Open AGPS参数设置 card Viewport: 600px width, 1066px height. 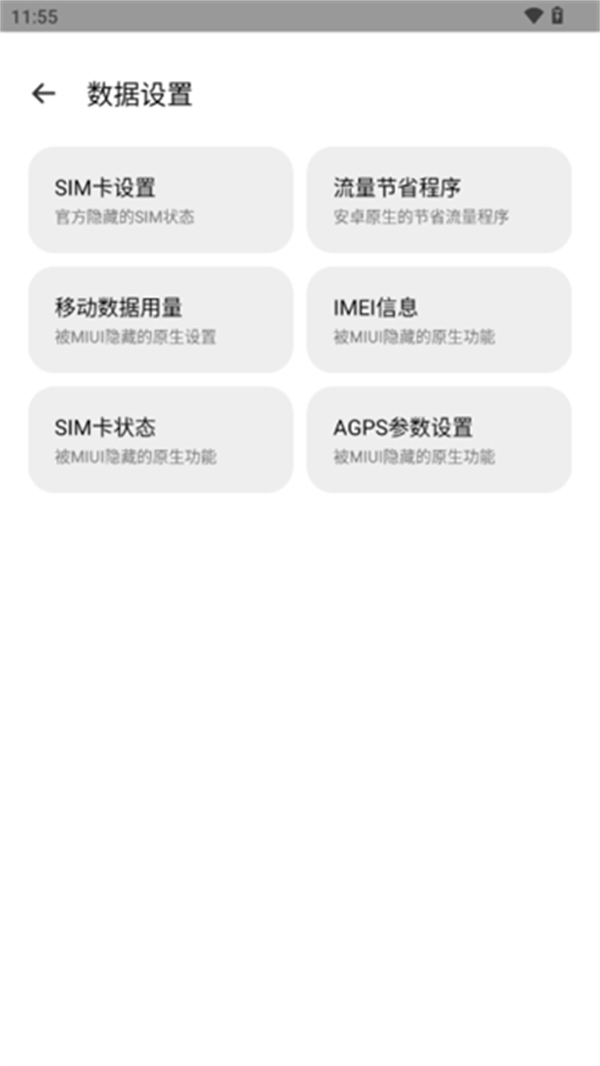point(438,440)
